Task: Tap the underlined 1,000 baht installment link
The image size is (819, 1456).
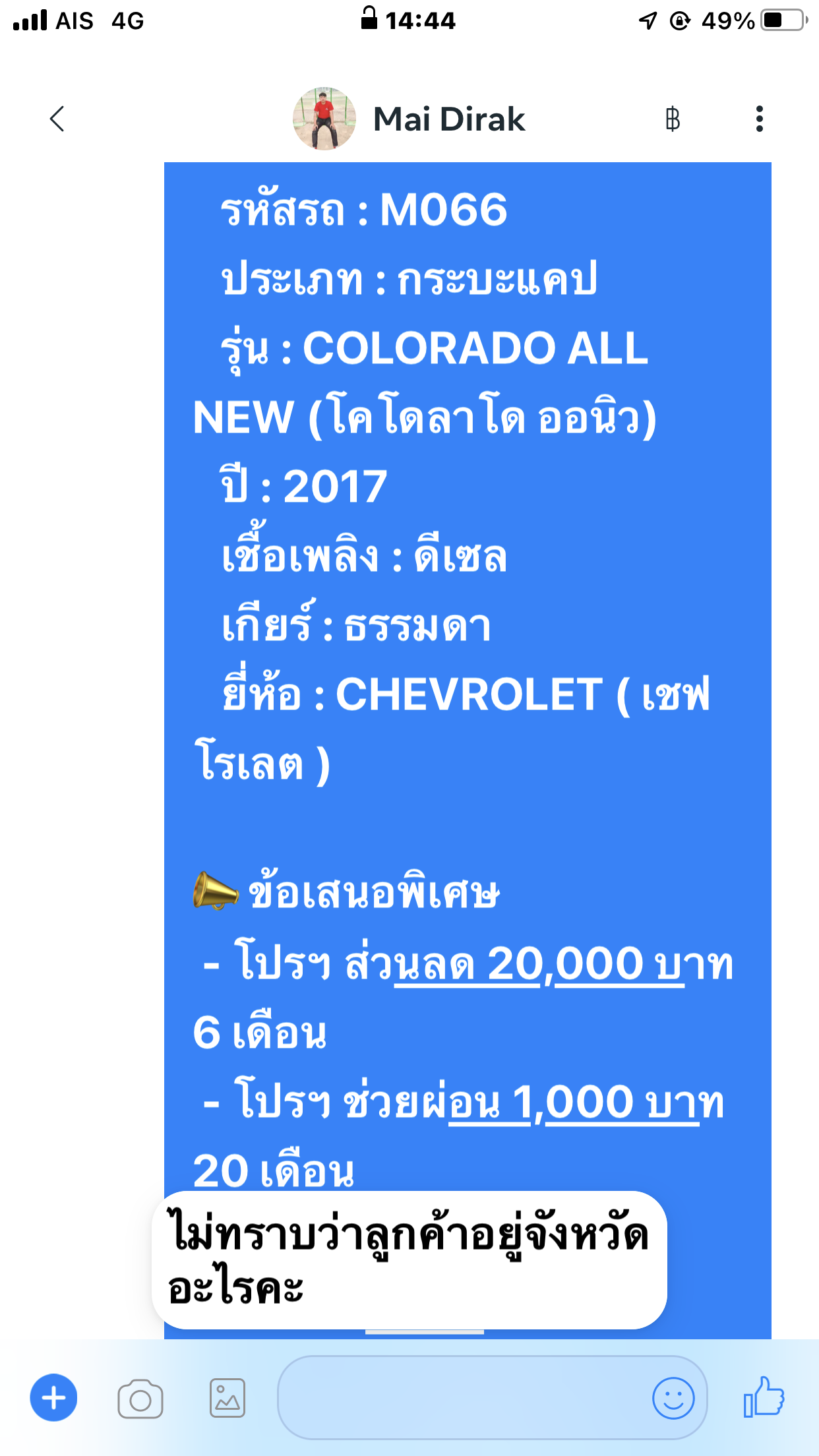Action: coord(574,1103)
